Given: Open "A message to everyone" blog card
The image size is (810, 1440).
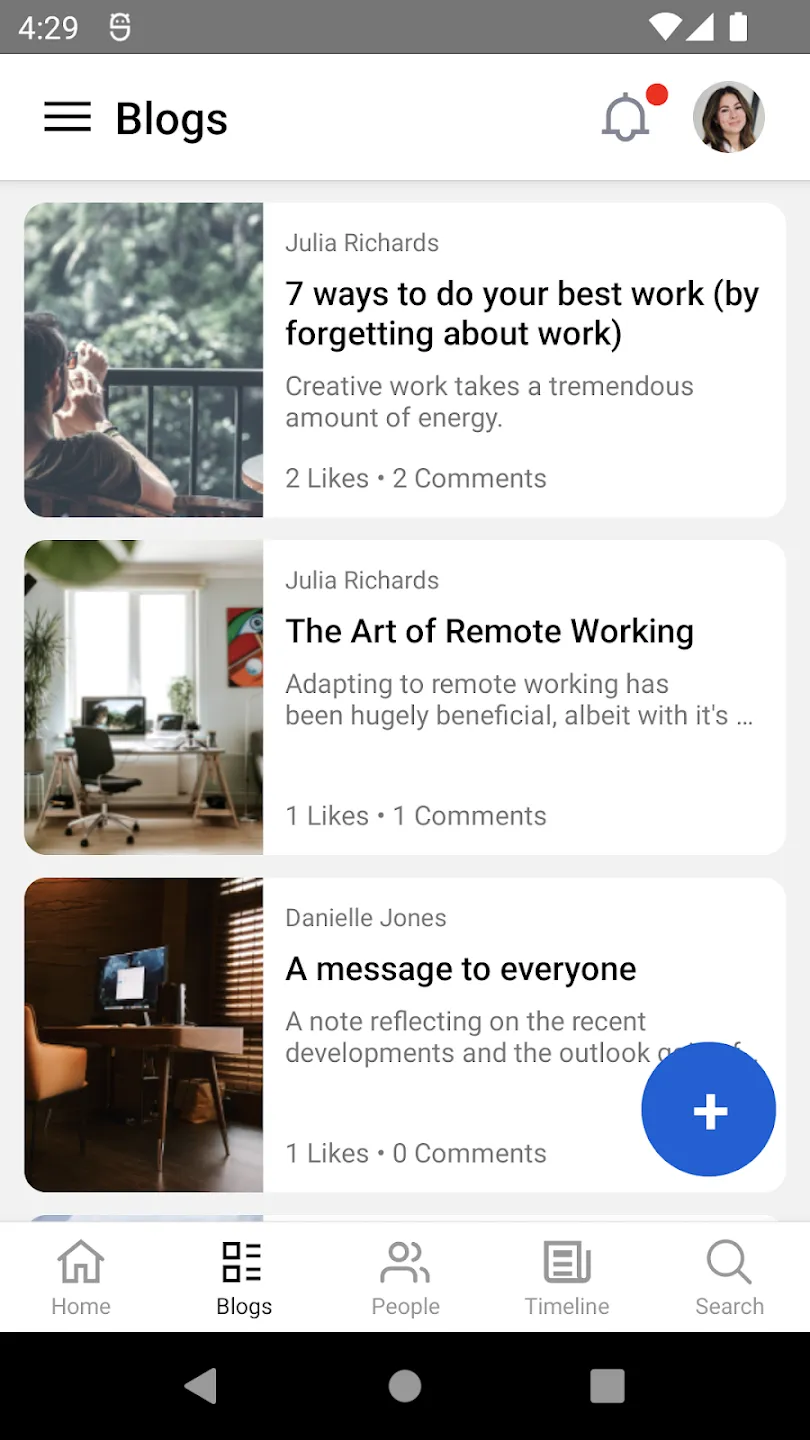Looking at the screenshot, I should [460, 969].
